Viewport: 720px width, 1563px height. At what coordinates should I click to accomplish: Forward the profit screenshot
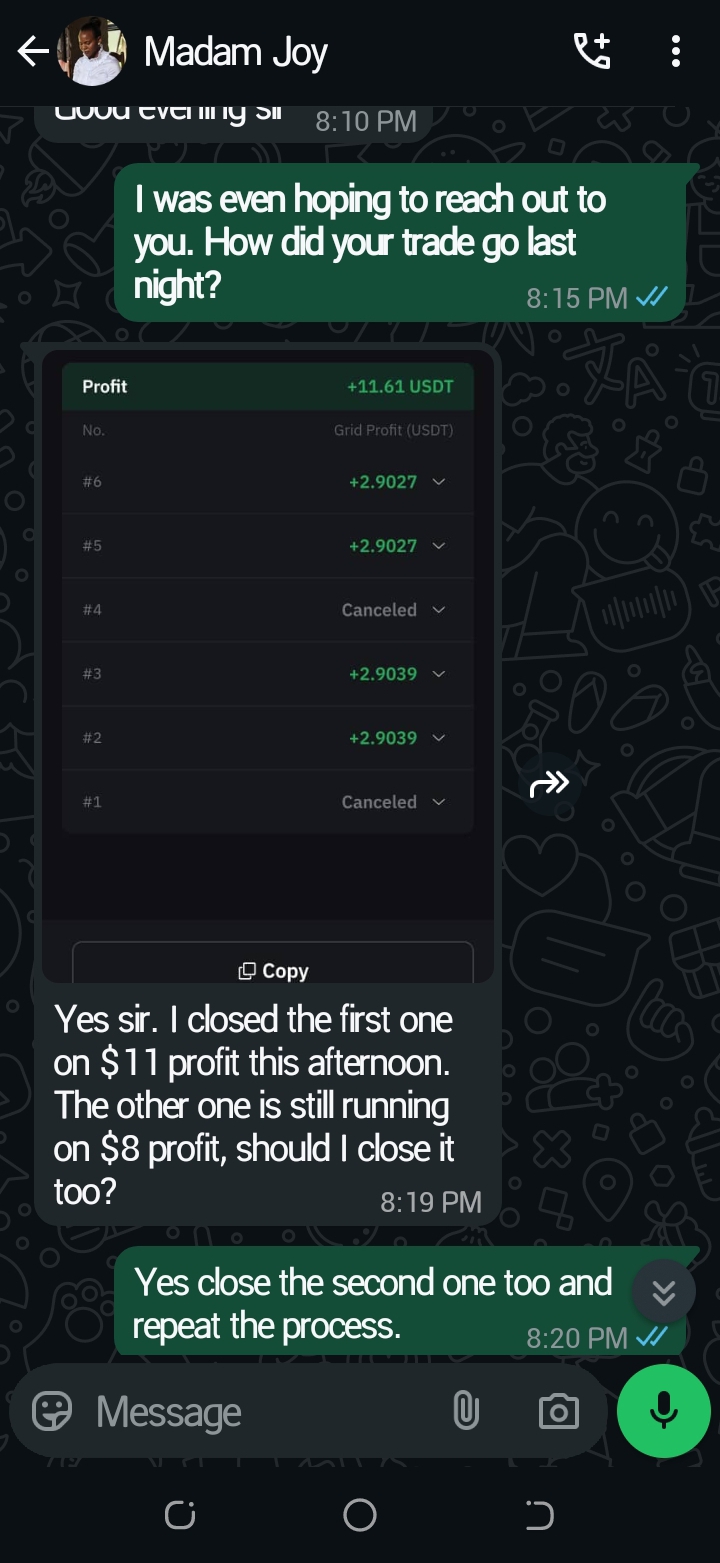[549, 785]
